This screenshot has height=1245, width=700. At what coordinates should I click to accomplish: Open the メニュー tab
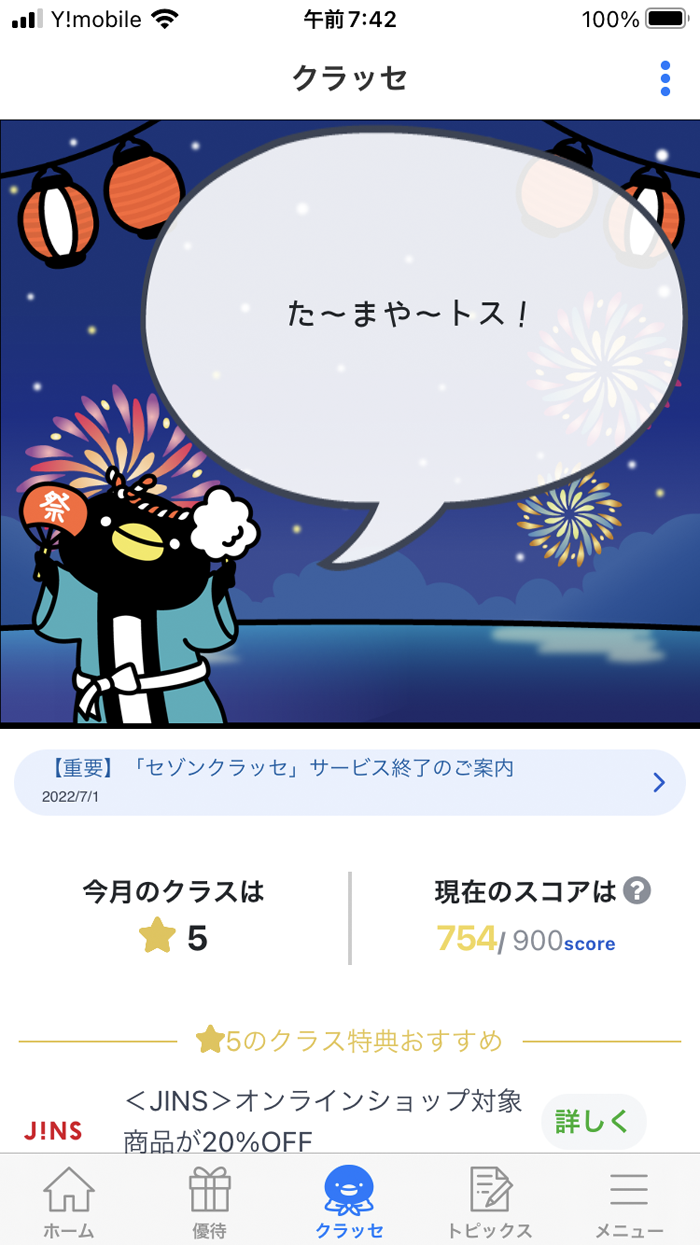pos(629,1201)
